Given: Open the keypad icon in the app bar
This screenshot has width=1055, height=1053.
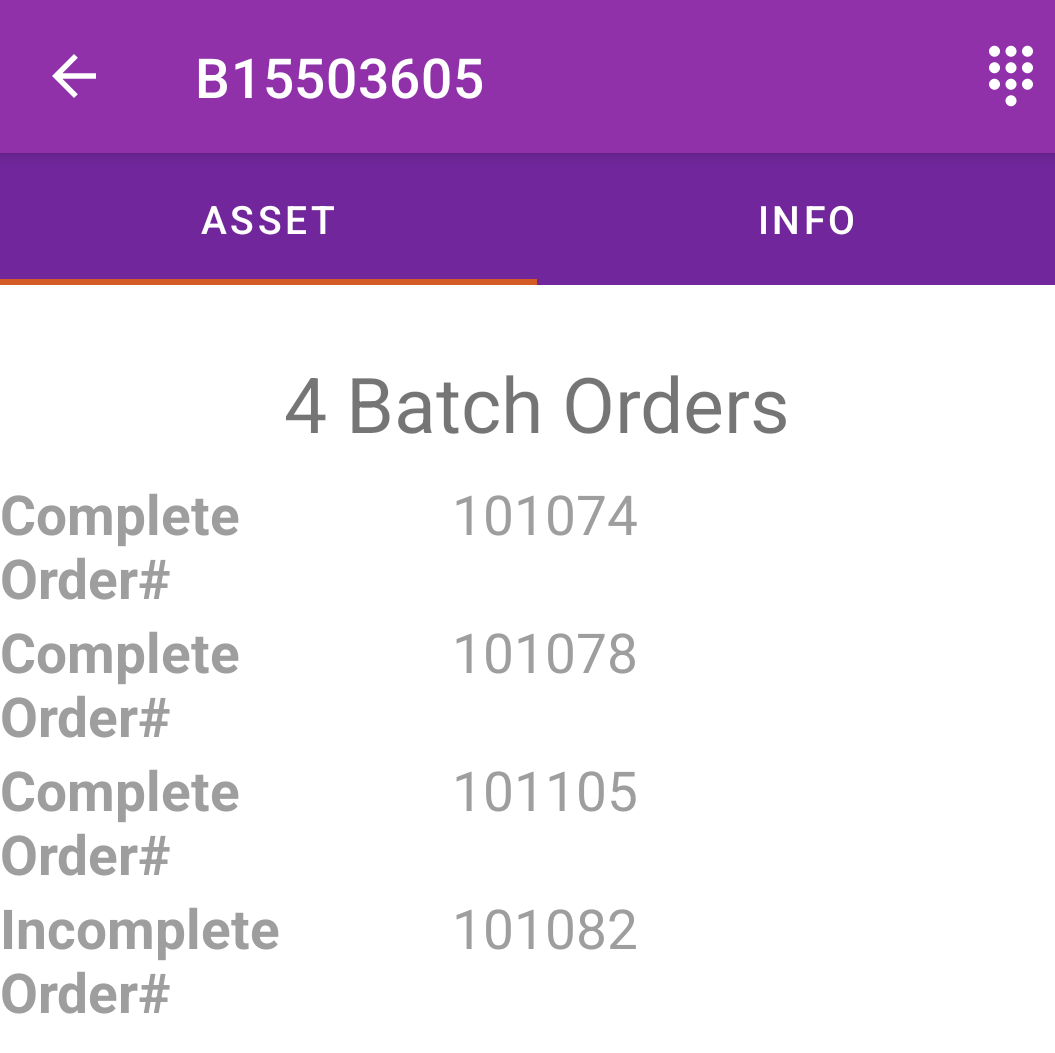Looking at the screenshot, I should [1010, 75].
